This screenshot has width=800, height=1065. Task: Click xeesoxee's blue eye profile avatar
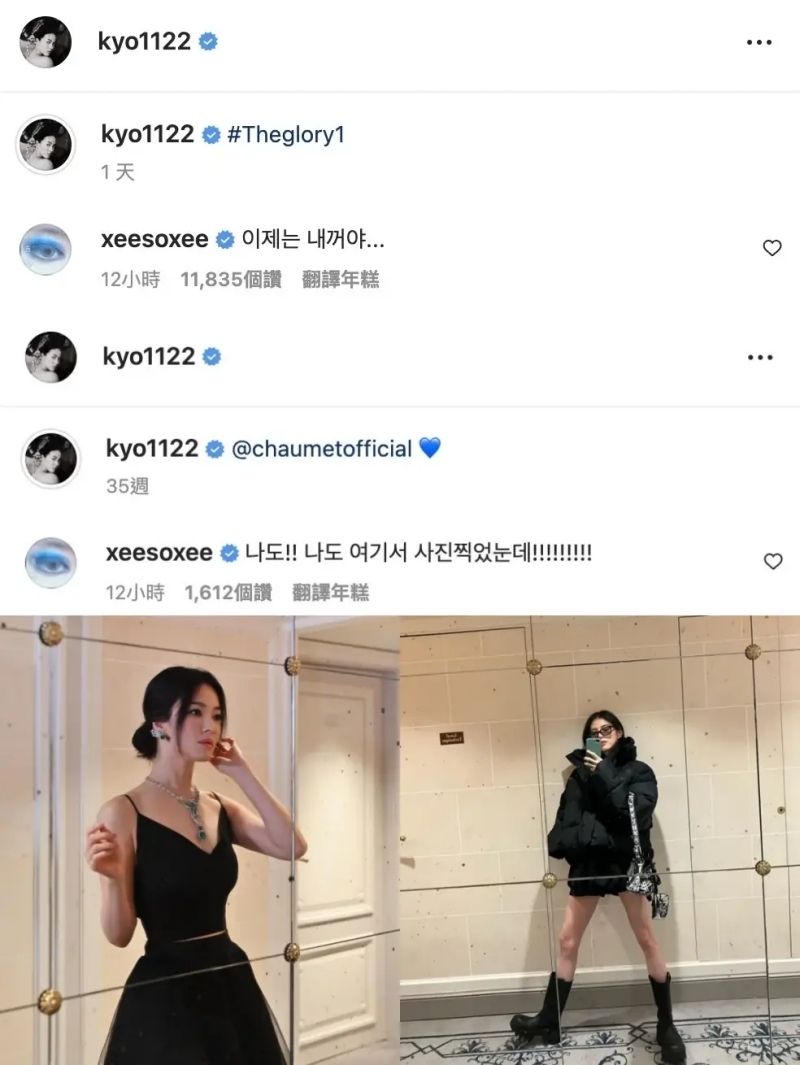[x=45, y=246]
